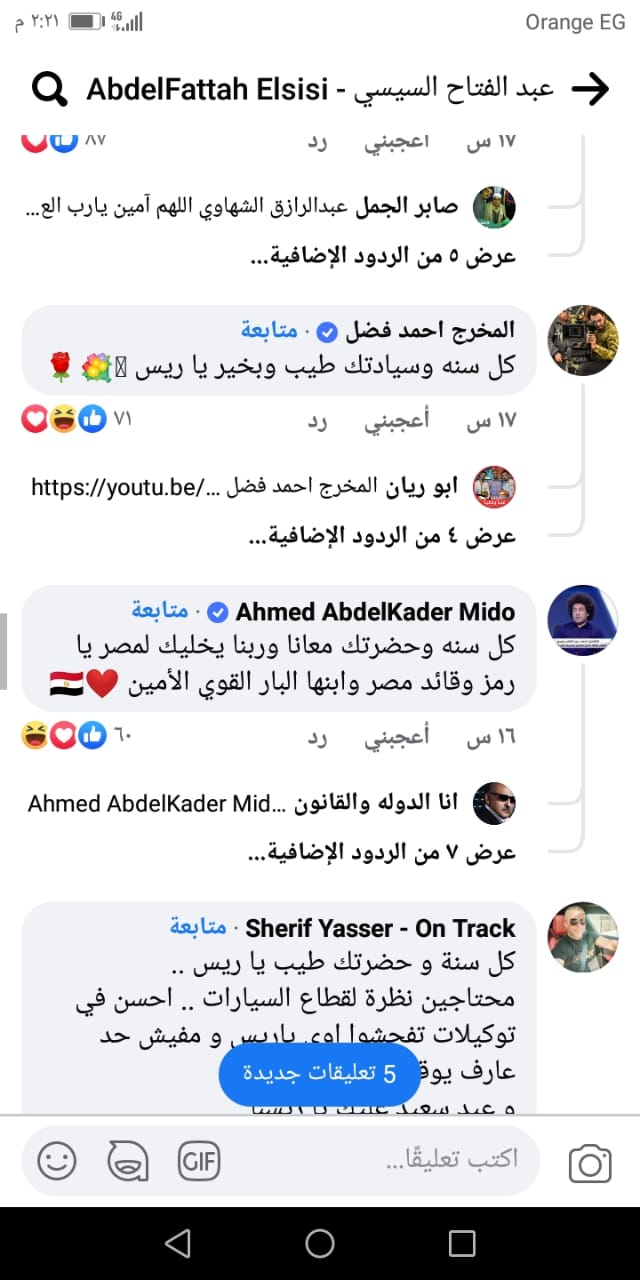The height and width of the screenshot is (1280, 640).
Task: Tap the back arrow in the header
Action: coord(590,90)
